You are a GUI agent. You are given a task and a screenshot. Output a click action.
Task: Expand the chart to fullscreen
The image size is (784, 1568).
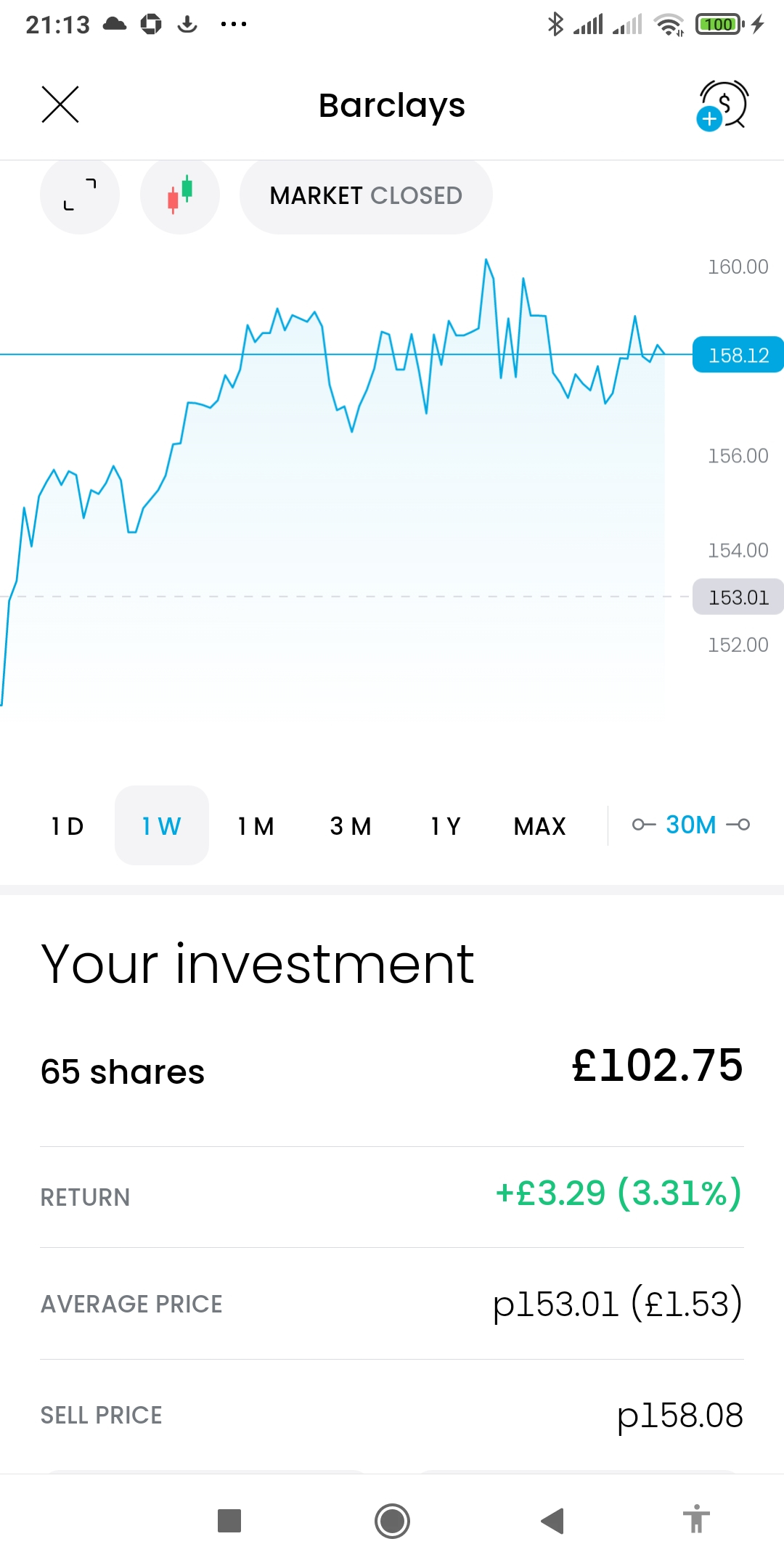click(x=80, y=195)
